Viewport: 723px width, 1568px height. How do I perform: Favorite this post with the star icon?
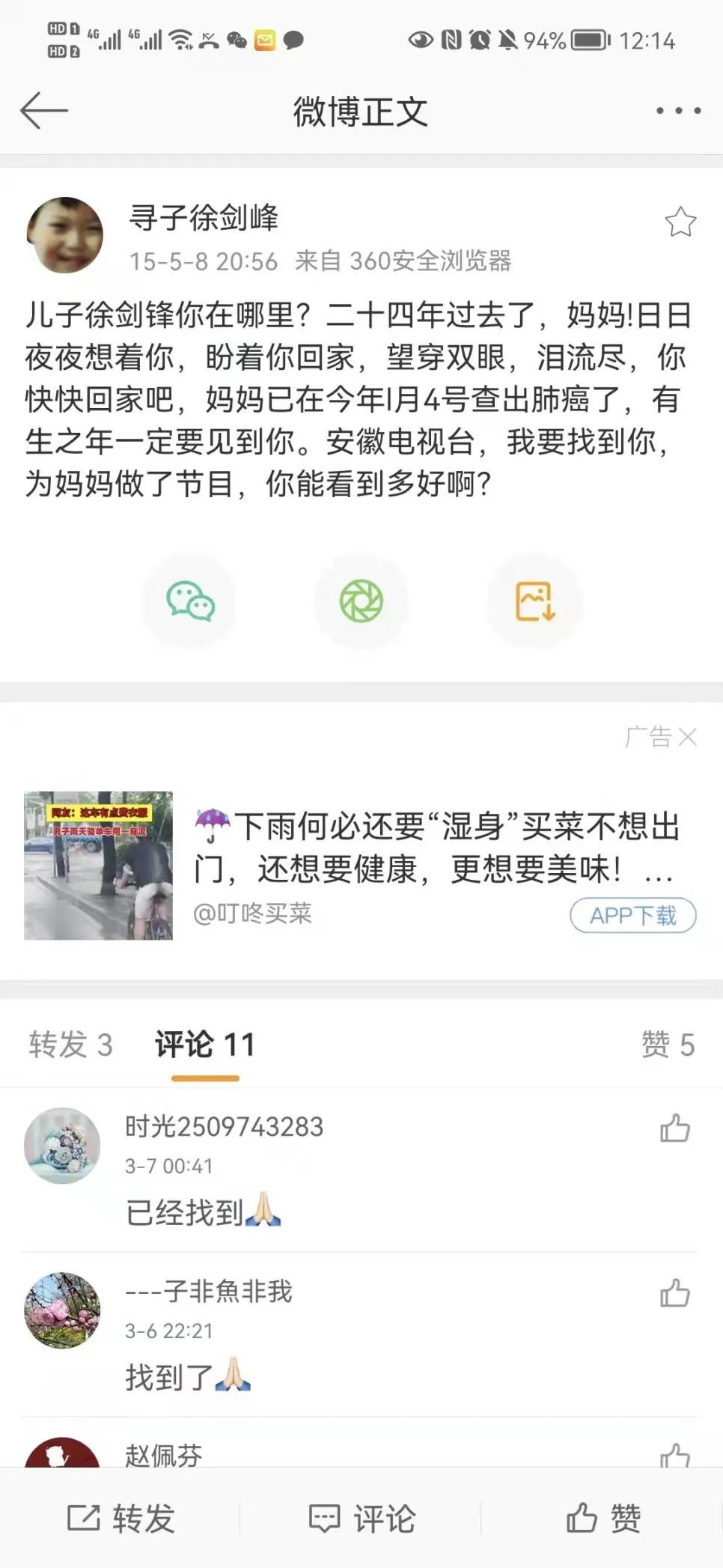click(680, 222)
